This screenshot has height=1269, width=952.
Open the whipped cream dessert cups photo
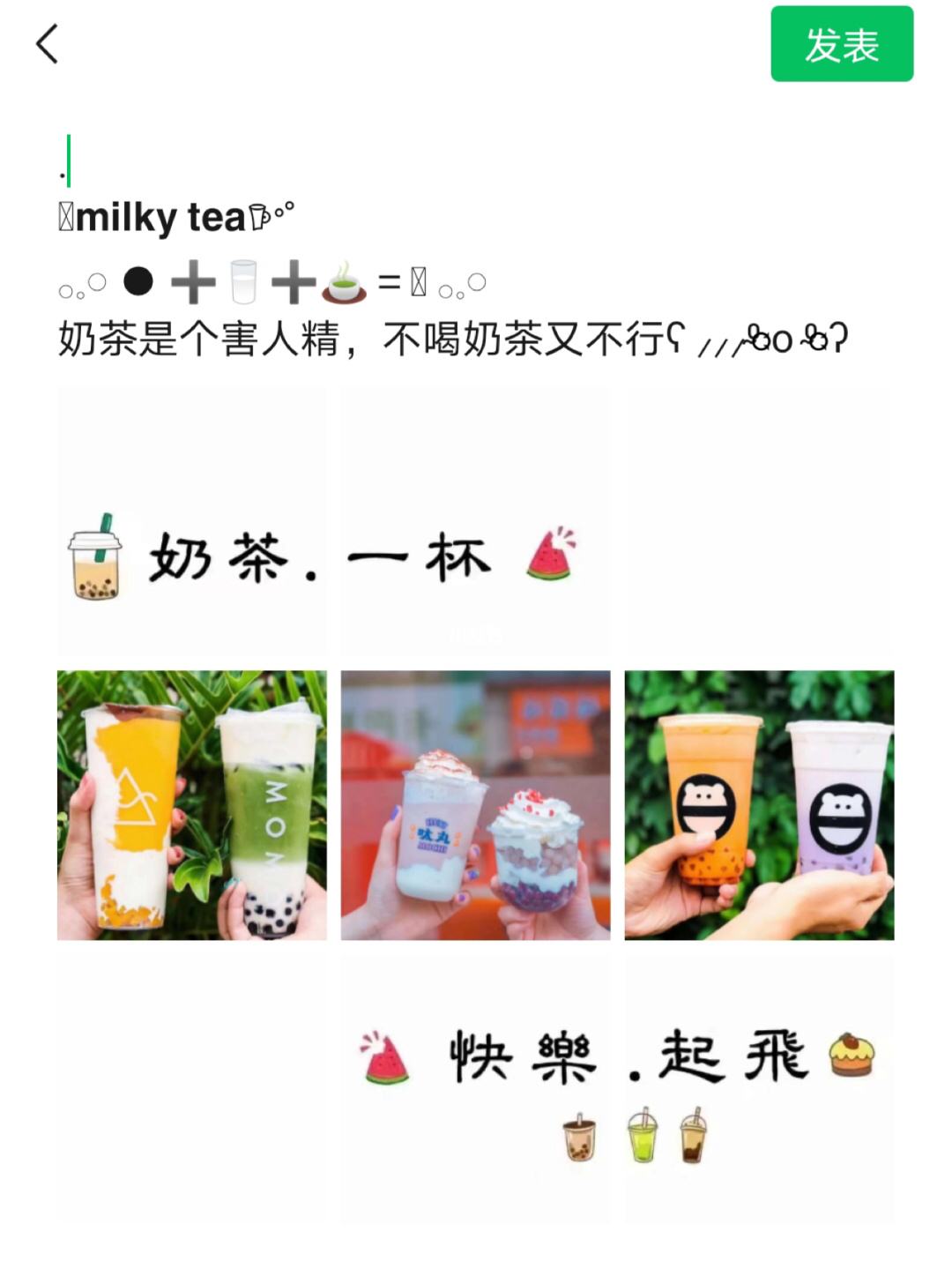coord(475,805)
